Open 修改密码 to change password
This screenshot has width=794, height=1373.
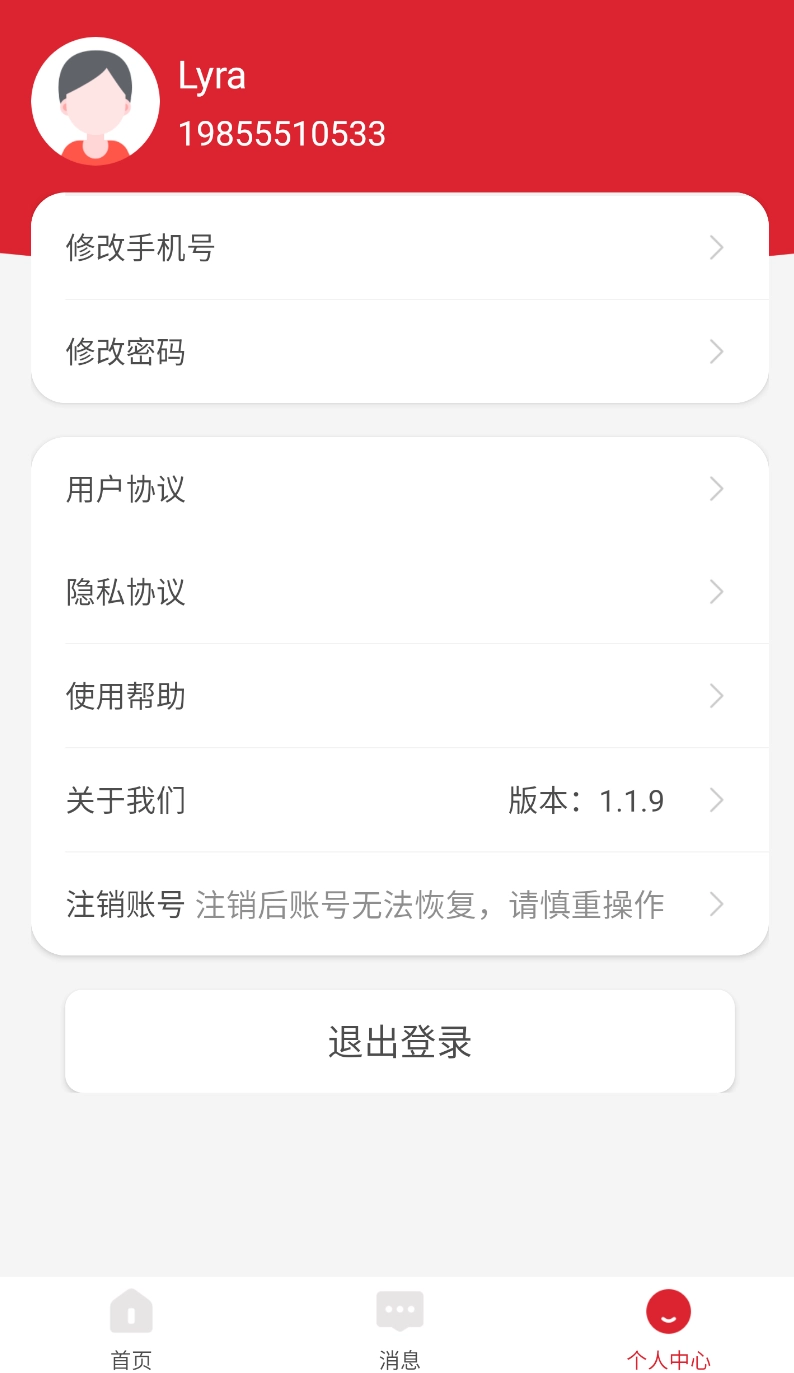(x=400, y=351)
